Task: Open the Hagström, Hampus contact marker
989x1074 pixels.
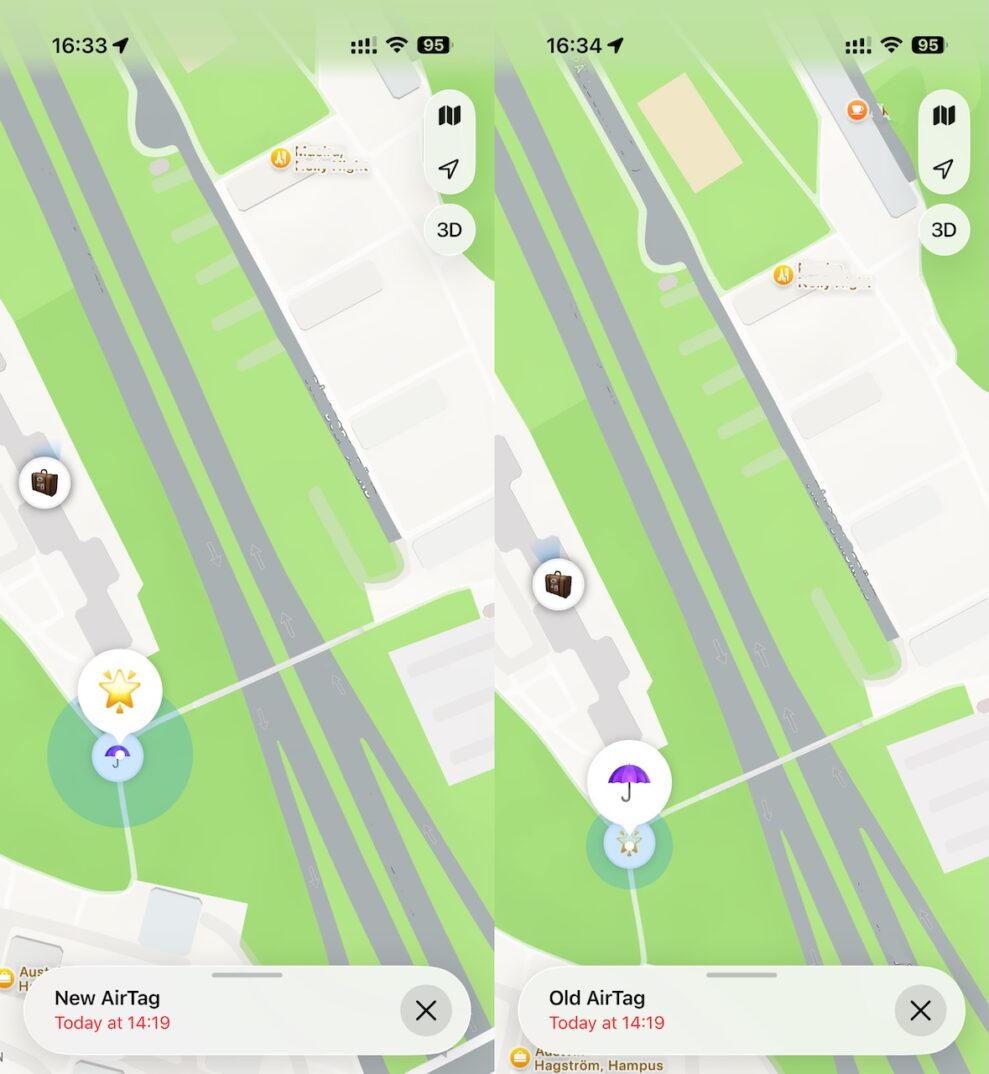Action: [x=521, y=1055]
